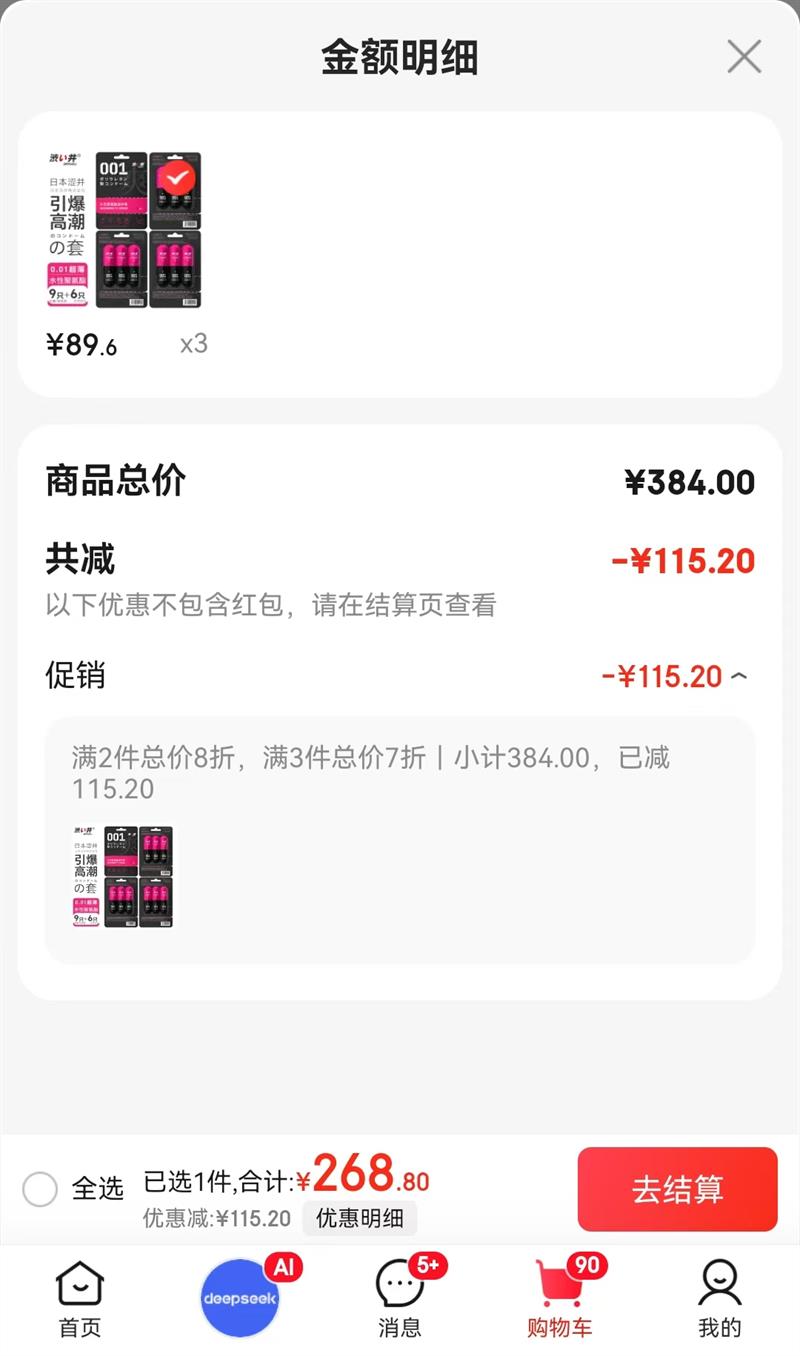This screenshot has width=800, height=1356.
Task: Open the product priced ¥89.6
Action: (124, 231)
